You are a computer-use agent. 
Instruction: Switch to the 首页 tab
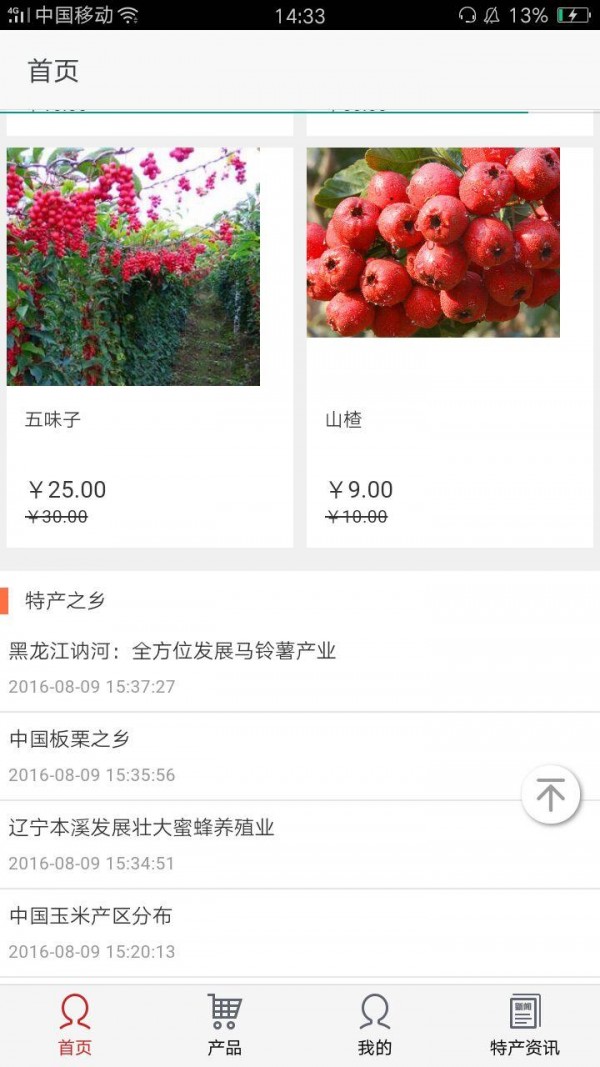point(75,1026)
